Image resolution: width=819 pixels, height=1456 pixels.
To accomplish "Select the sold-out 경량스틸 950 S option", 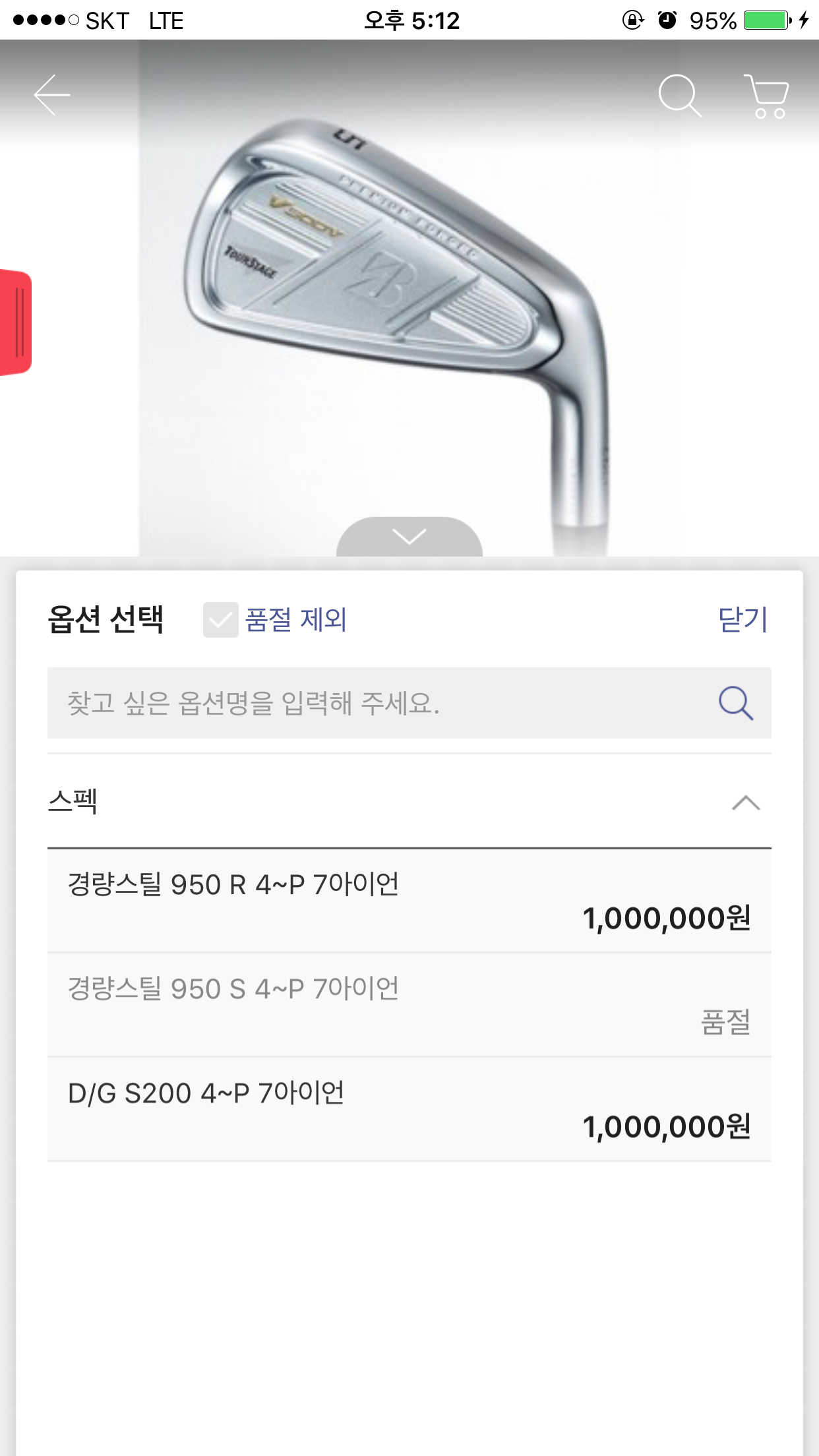I will [409, 1005].
